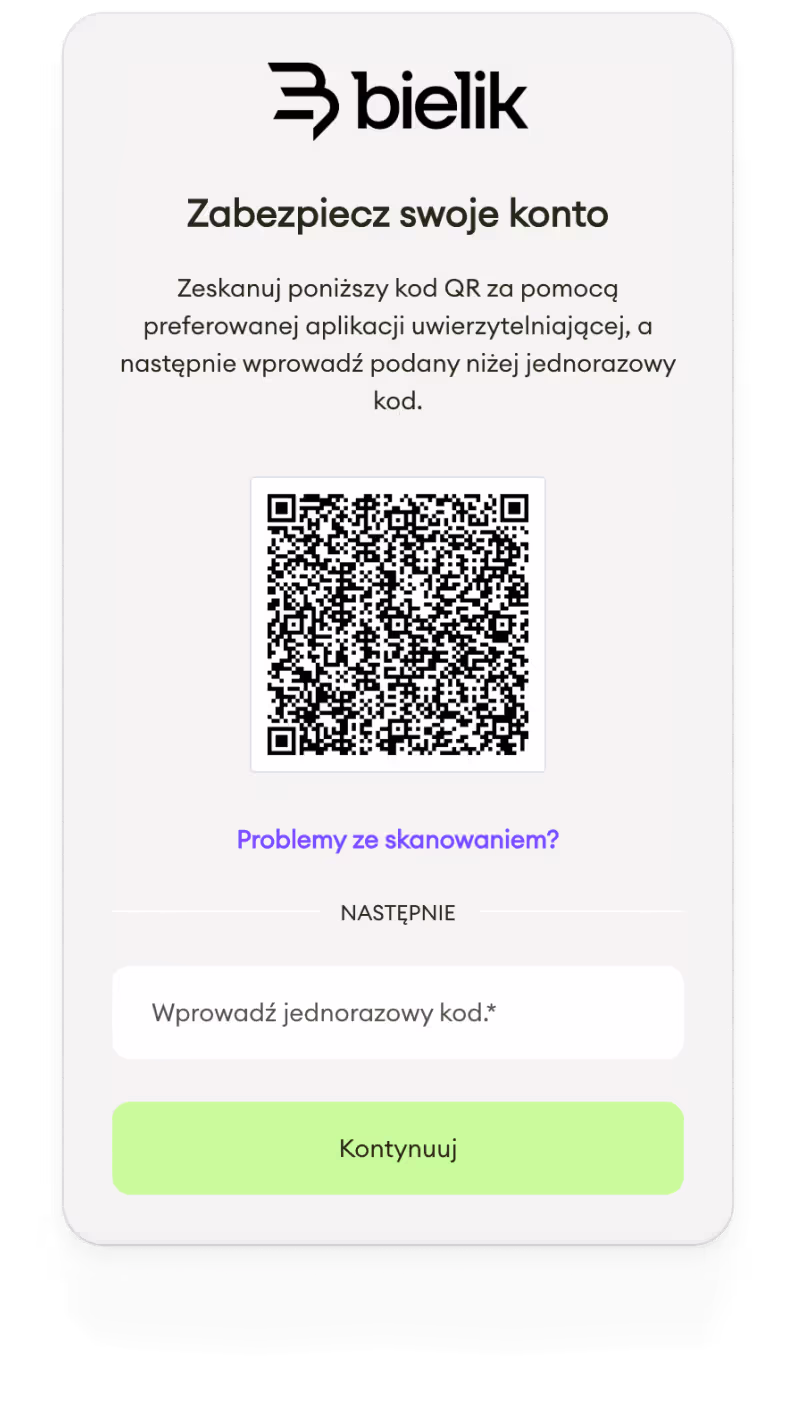The height and width of the screenshot is (1414, 796).
Task: Tap the Kontynuuj button
Action: pos(397,1148)
